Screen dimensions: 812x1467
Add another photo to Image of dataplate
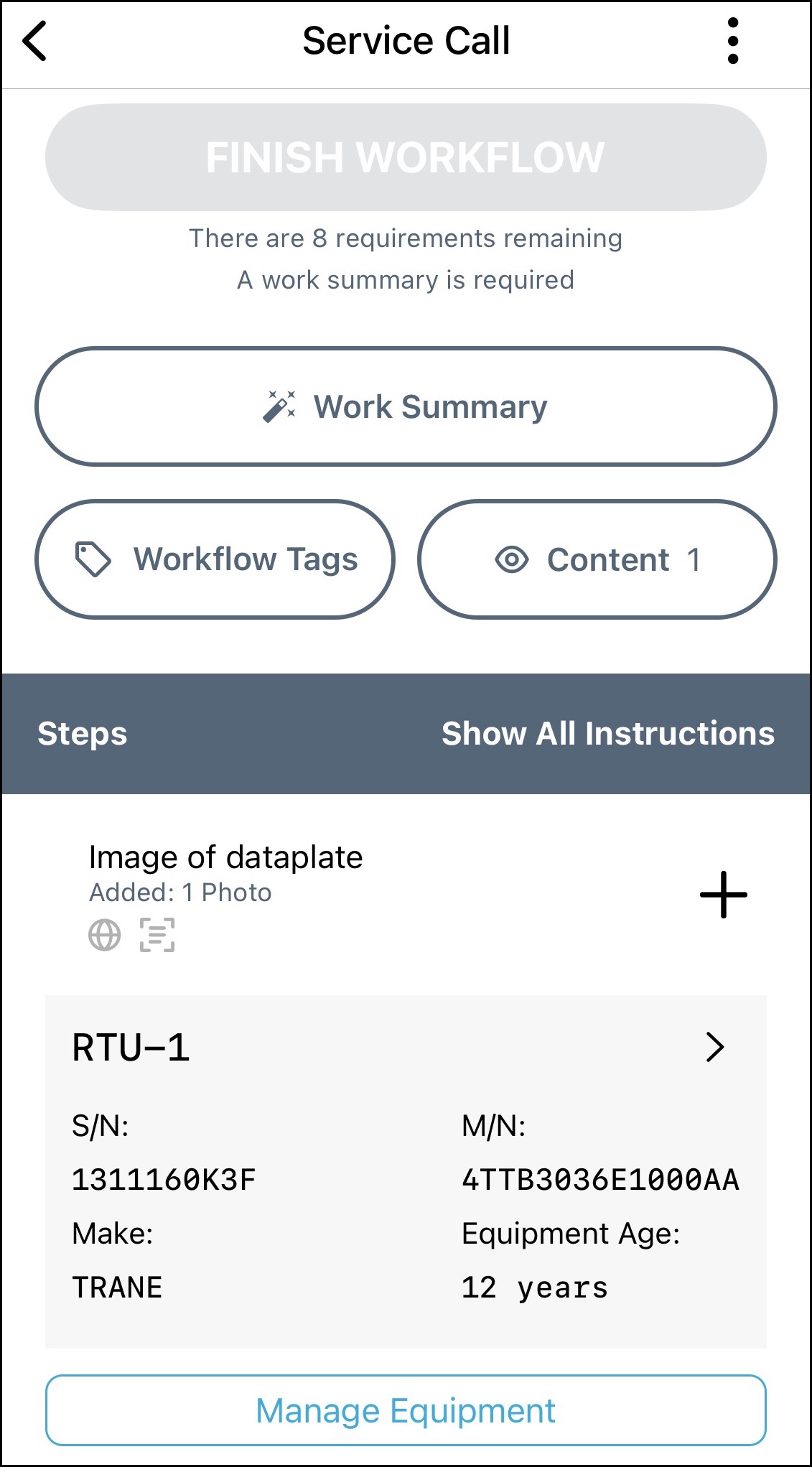click(x=723, y=895)
